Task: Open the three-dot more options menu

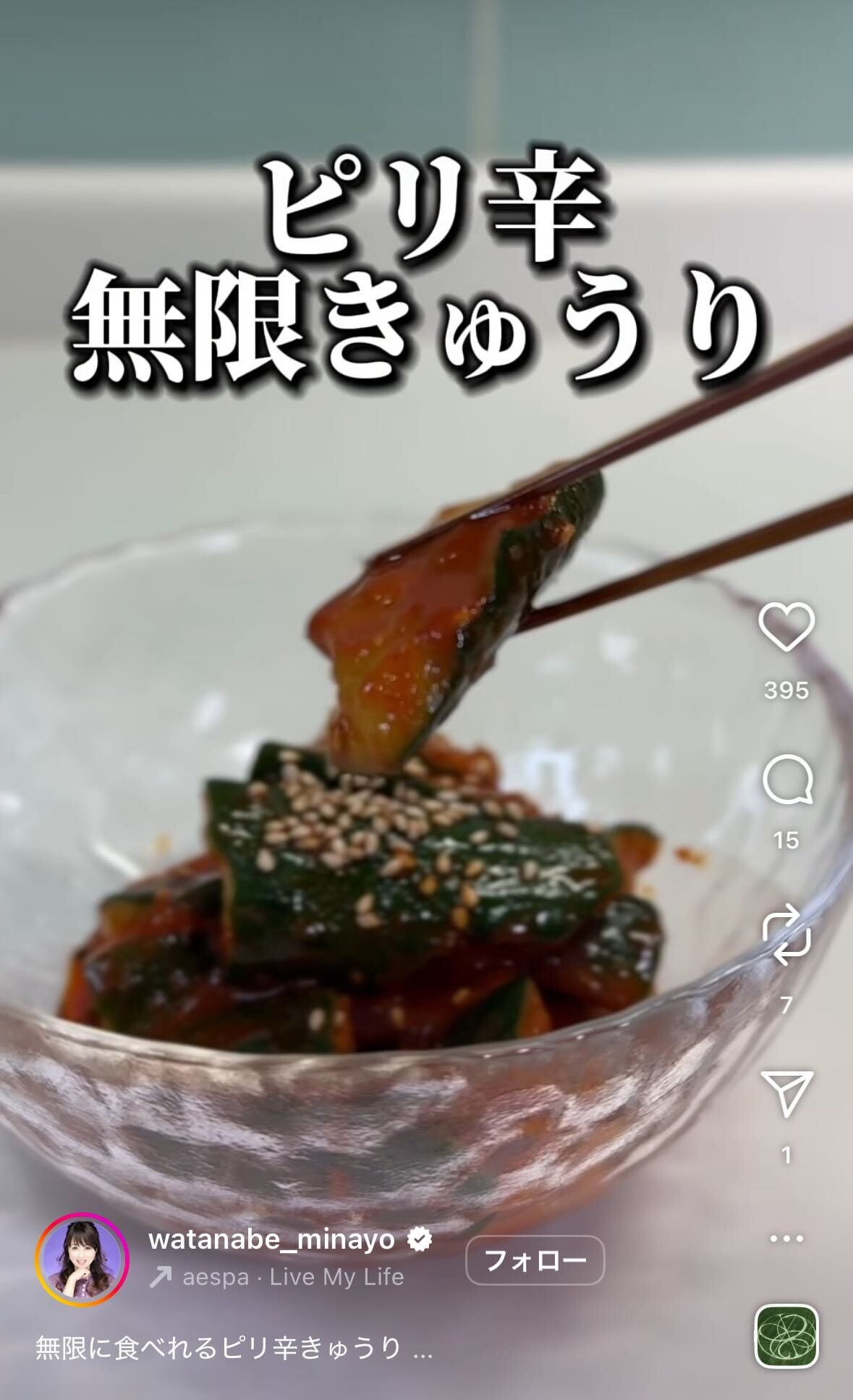Action: point(786,1239)
